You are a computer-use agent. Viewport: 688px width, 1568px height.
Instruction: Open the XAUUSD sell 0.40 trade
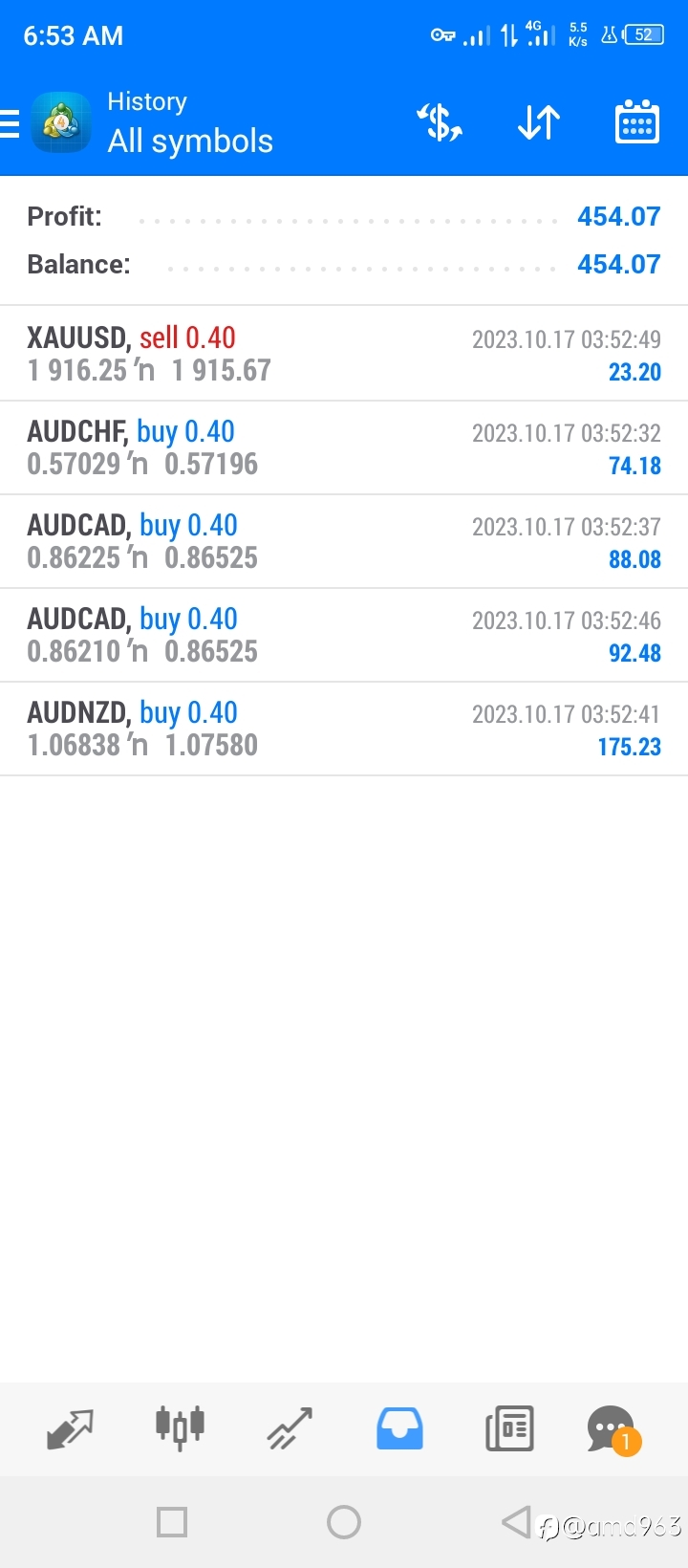tap(344, 354)
